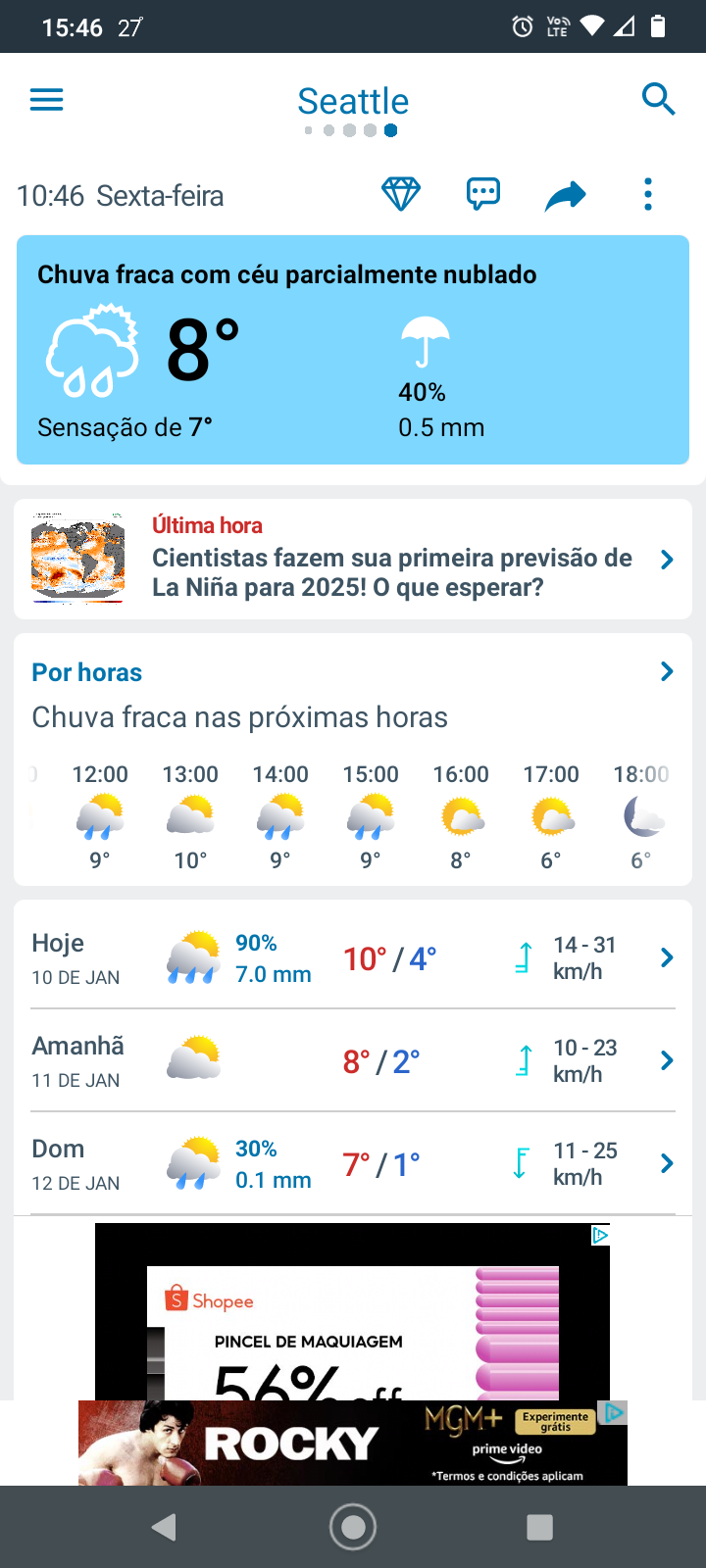Image resolution: width=706 pixels, height=1568 pixels.
Task: Share the Seattle forecast
Action: [x=565, y=195]
